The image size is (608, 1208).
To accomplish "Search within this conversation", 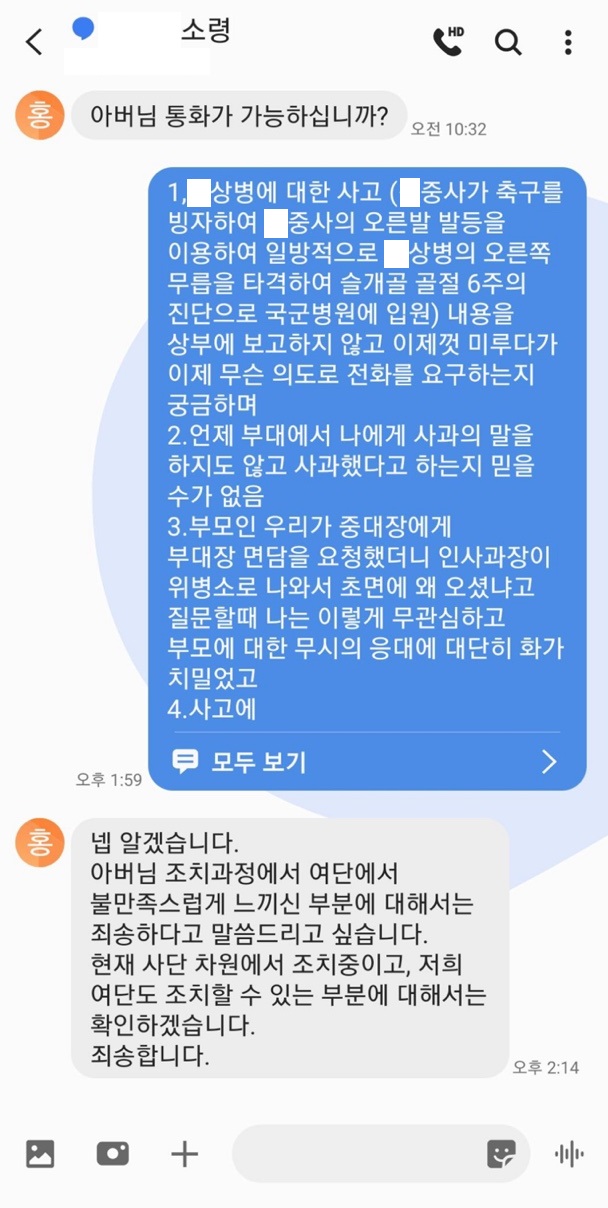I will pyautogui.click(x=508, y=42).
